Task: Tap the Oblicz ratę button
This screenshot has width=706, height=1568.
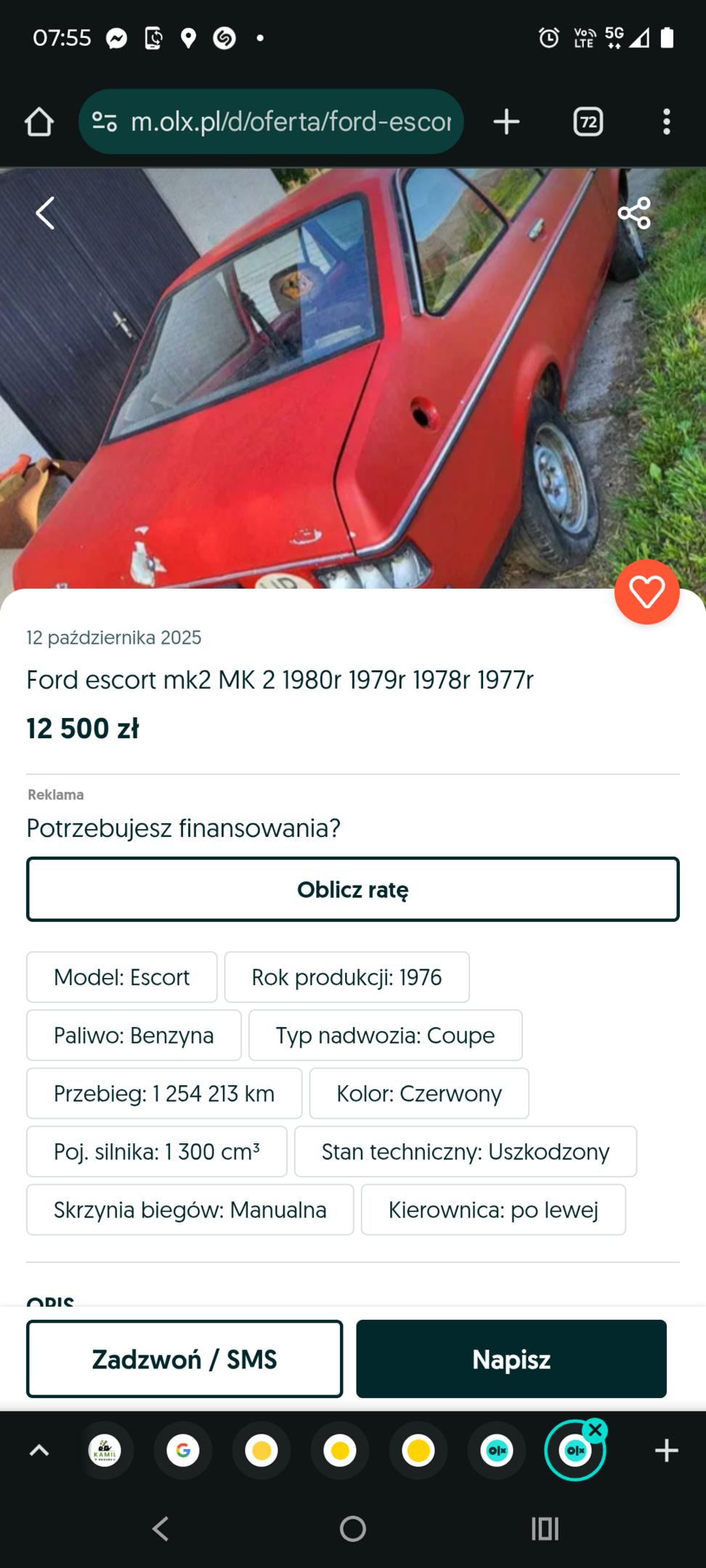Action: pos(353,889)
